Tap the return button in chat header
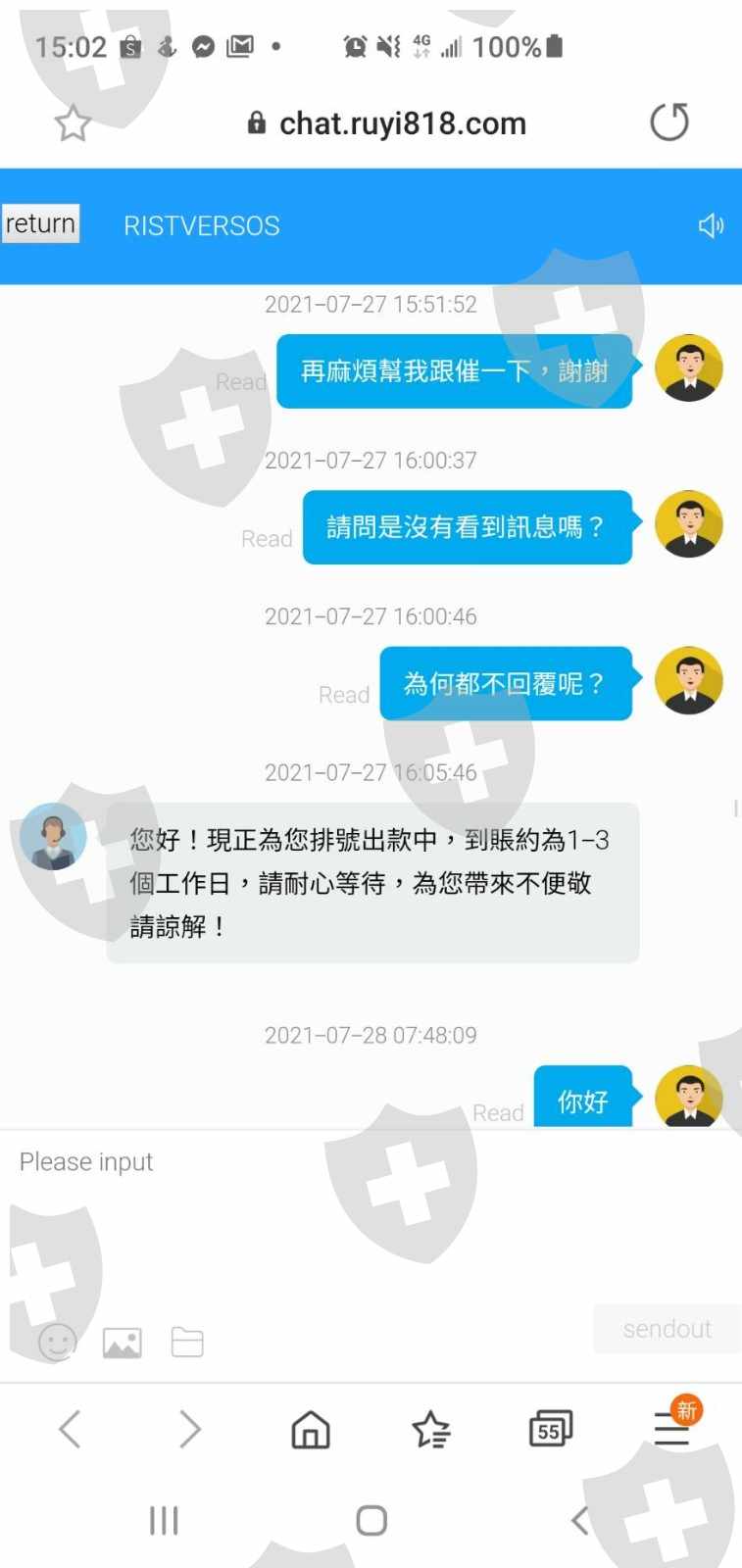Viewport: 742px width, 1568px height. [x=40, y=223]
